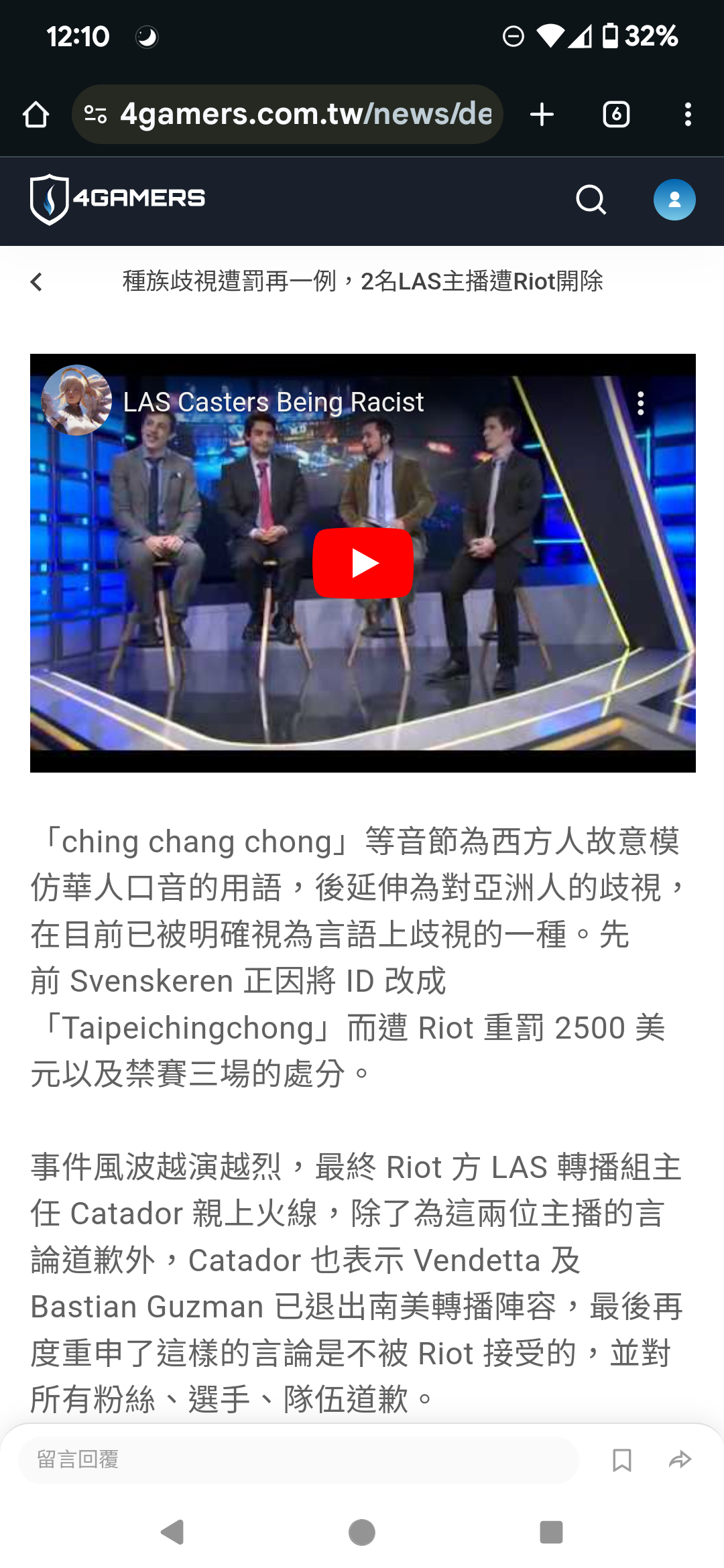Bookmark this article
This screenshot has height=1568, width=724.
click(x=622, y=1459)
